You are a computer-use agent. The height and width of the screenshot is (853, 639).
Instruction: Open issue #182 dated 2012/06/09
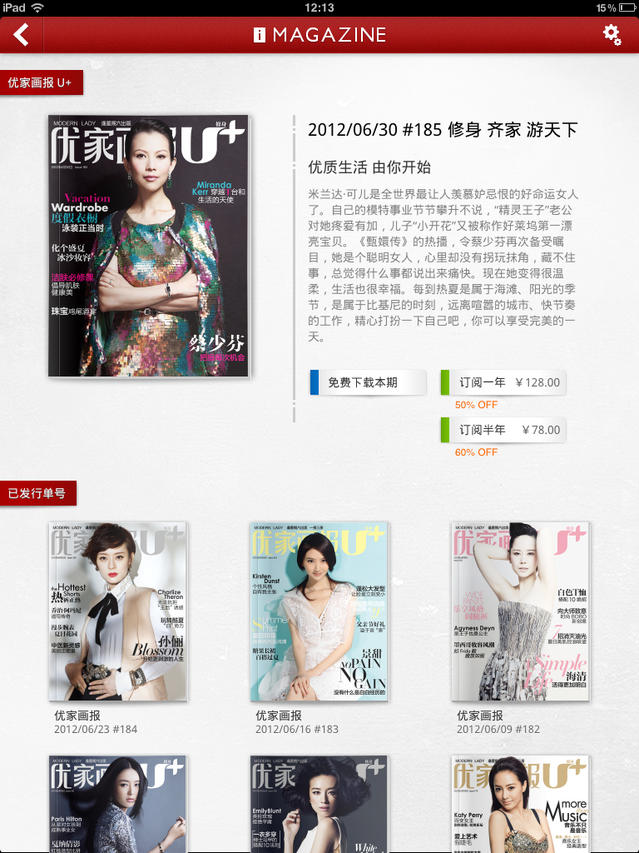point(520,611)
